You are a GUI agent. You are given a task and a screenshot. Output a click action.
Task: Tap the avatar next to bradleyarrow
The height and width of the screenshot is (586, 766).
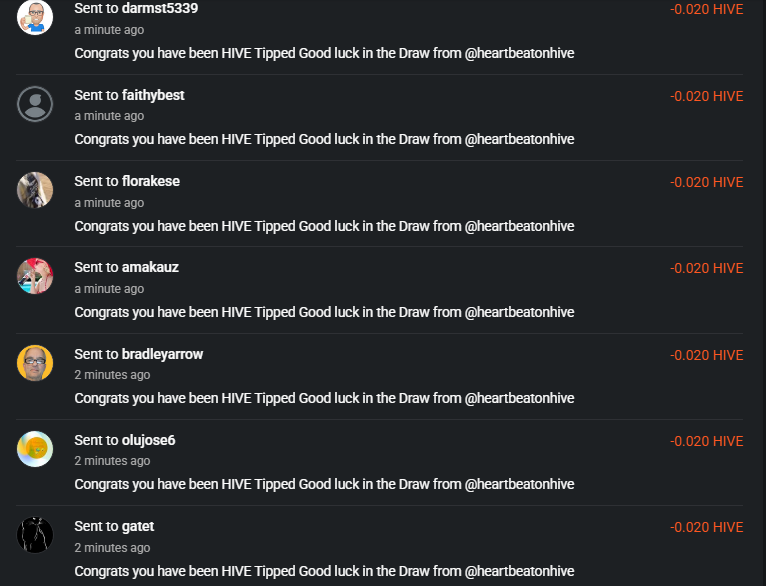pyautogui.click(x=35, y=362)
